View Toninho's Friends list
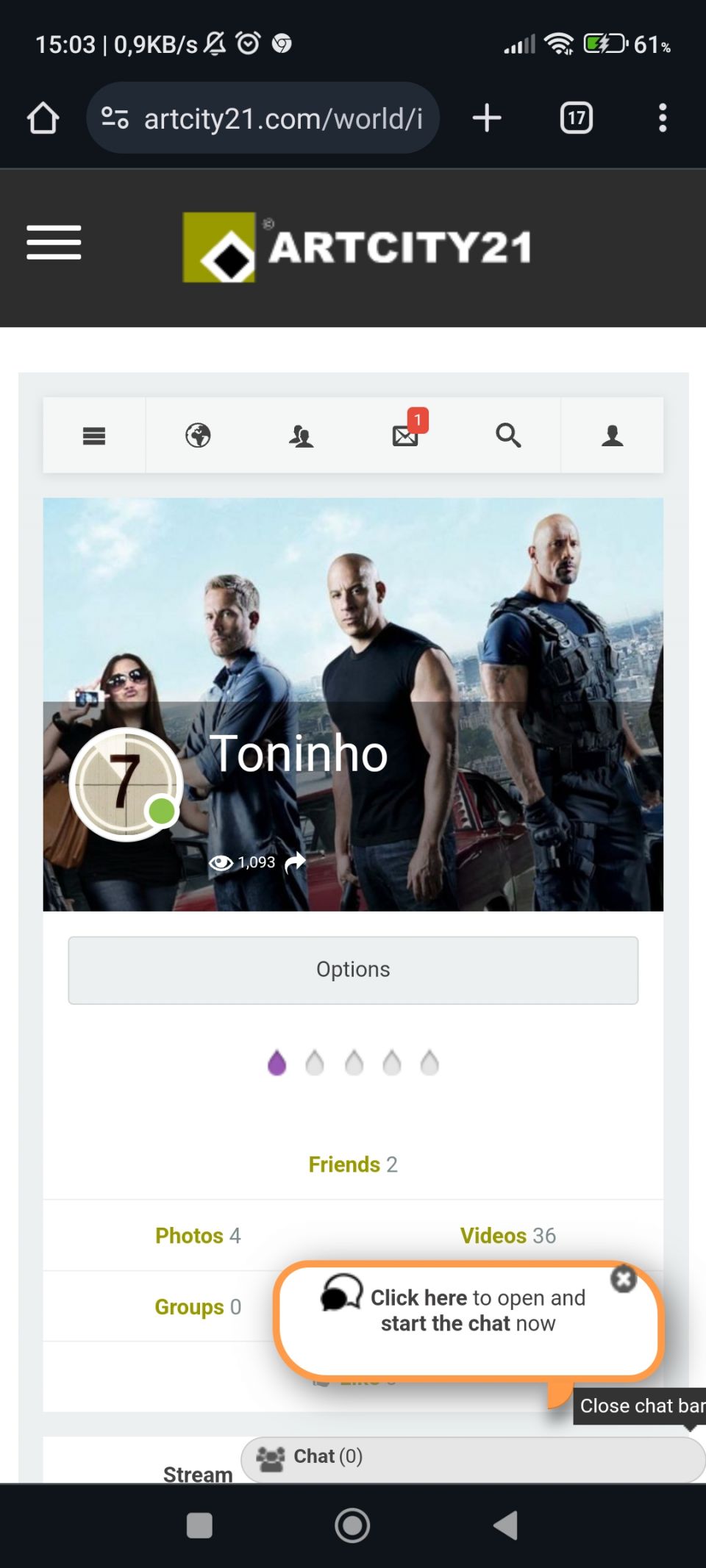This screenshot has width=706, height=1568. point(352,1164)
